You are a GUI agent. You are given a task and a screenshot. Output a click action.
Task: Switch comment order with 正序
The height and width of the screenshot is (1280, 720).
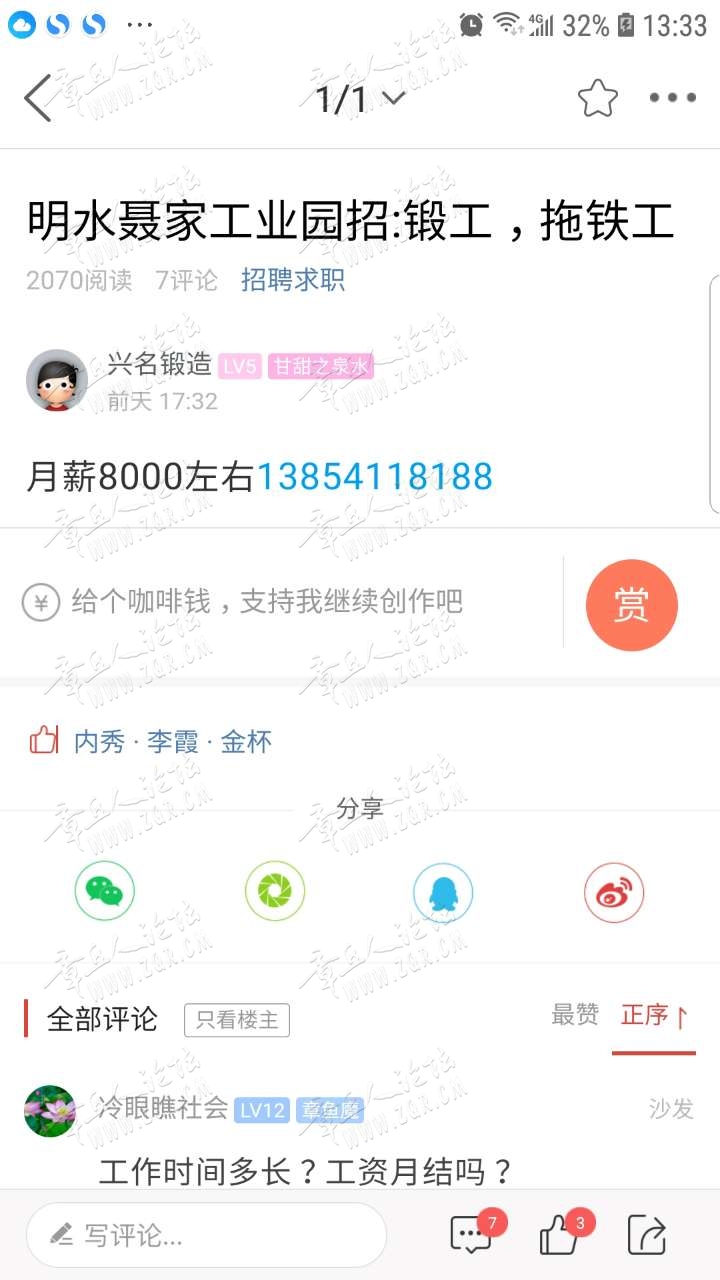point(654,1016)
